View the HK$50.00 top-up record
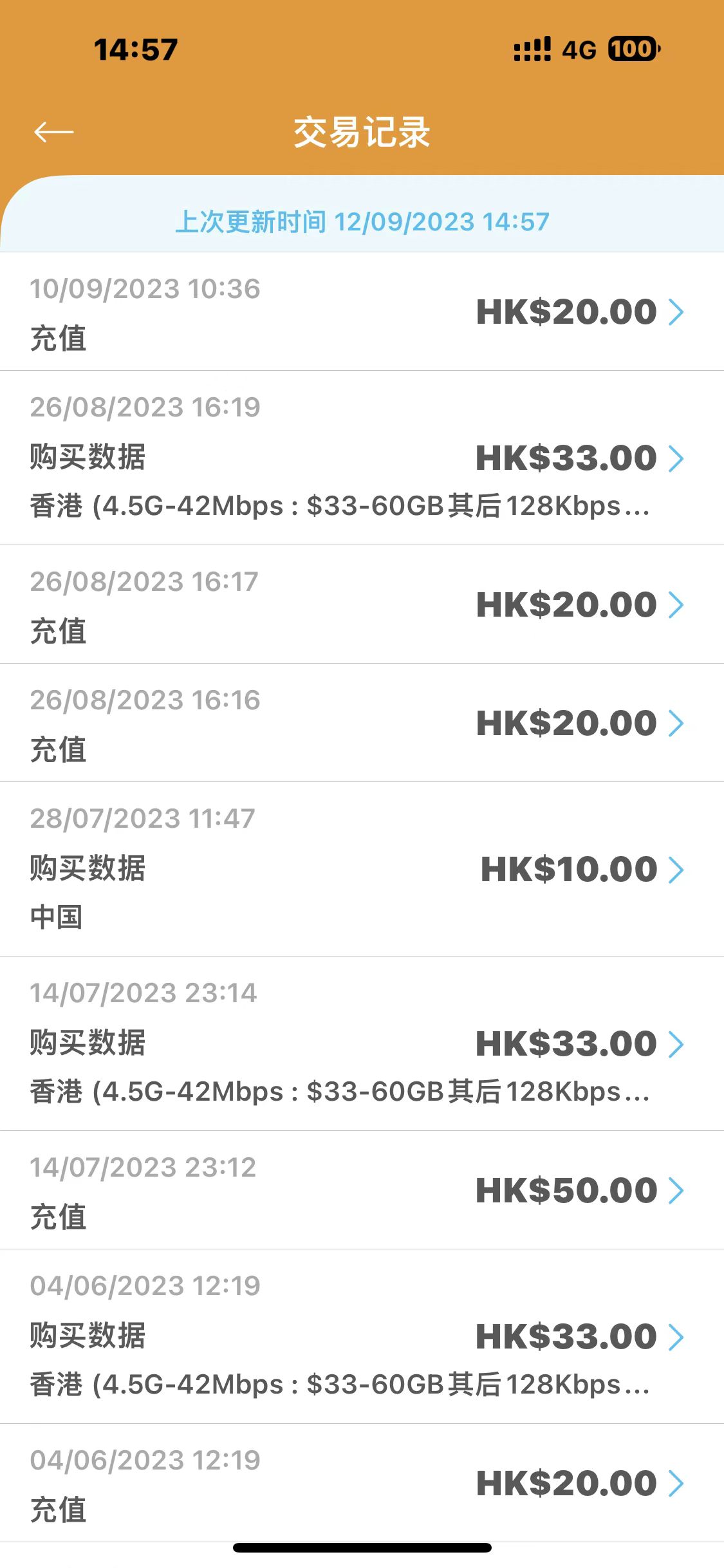This screenshot has width=724, height=1568. click(362, 1191)
